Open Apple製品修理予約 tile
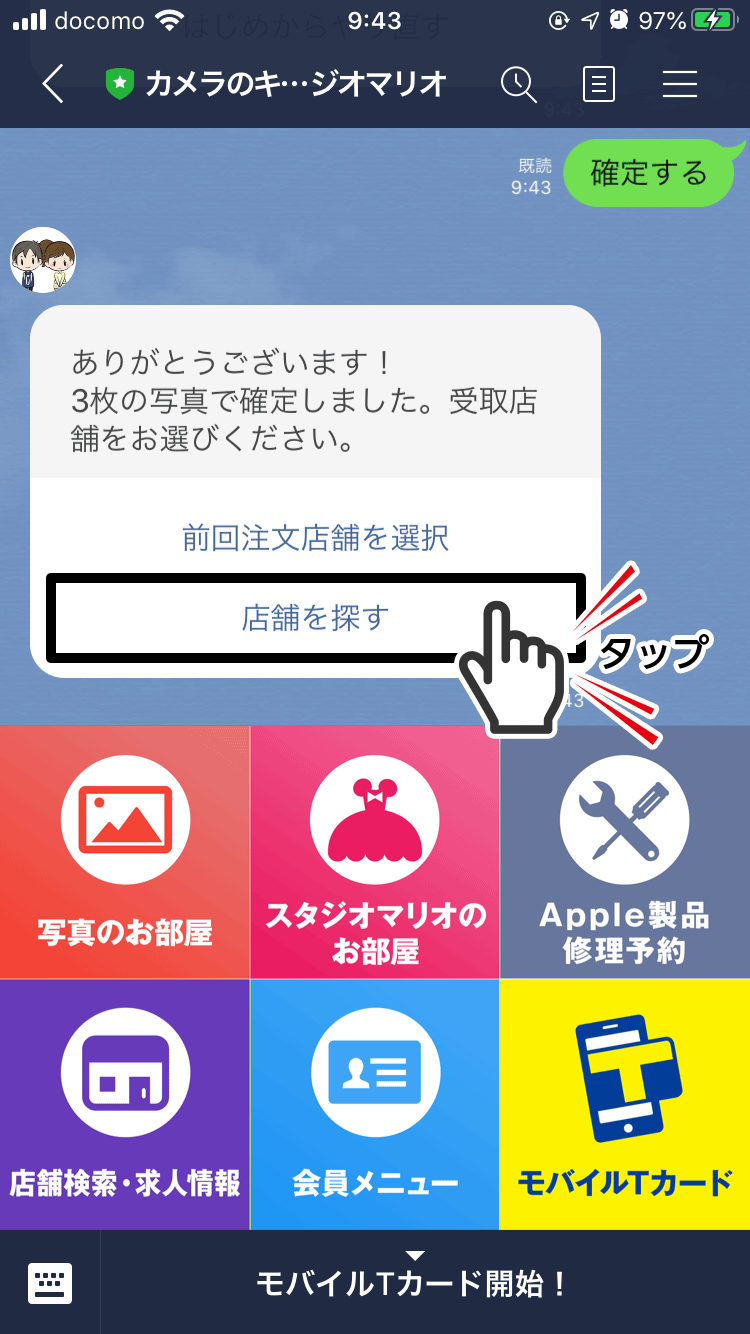 click(x=624, y=852)
